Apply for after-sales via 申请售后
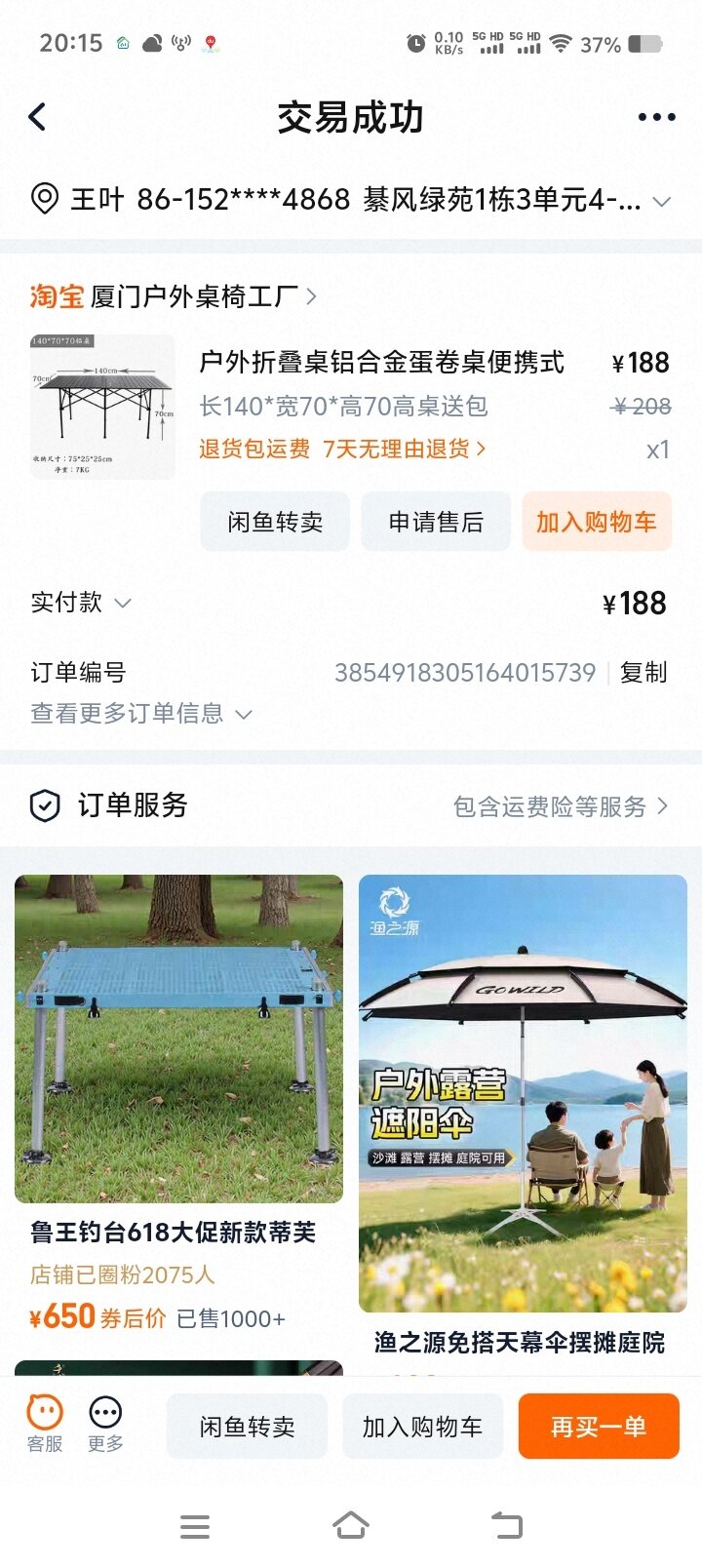 tap(436, 522)
